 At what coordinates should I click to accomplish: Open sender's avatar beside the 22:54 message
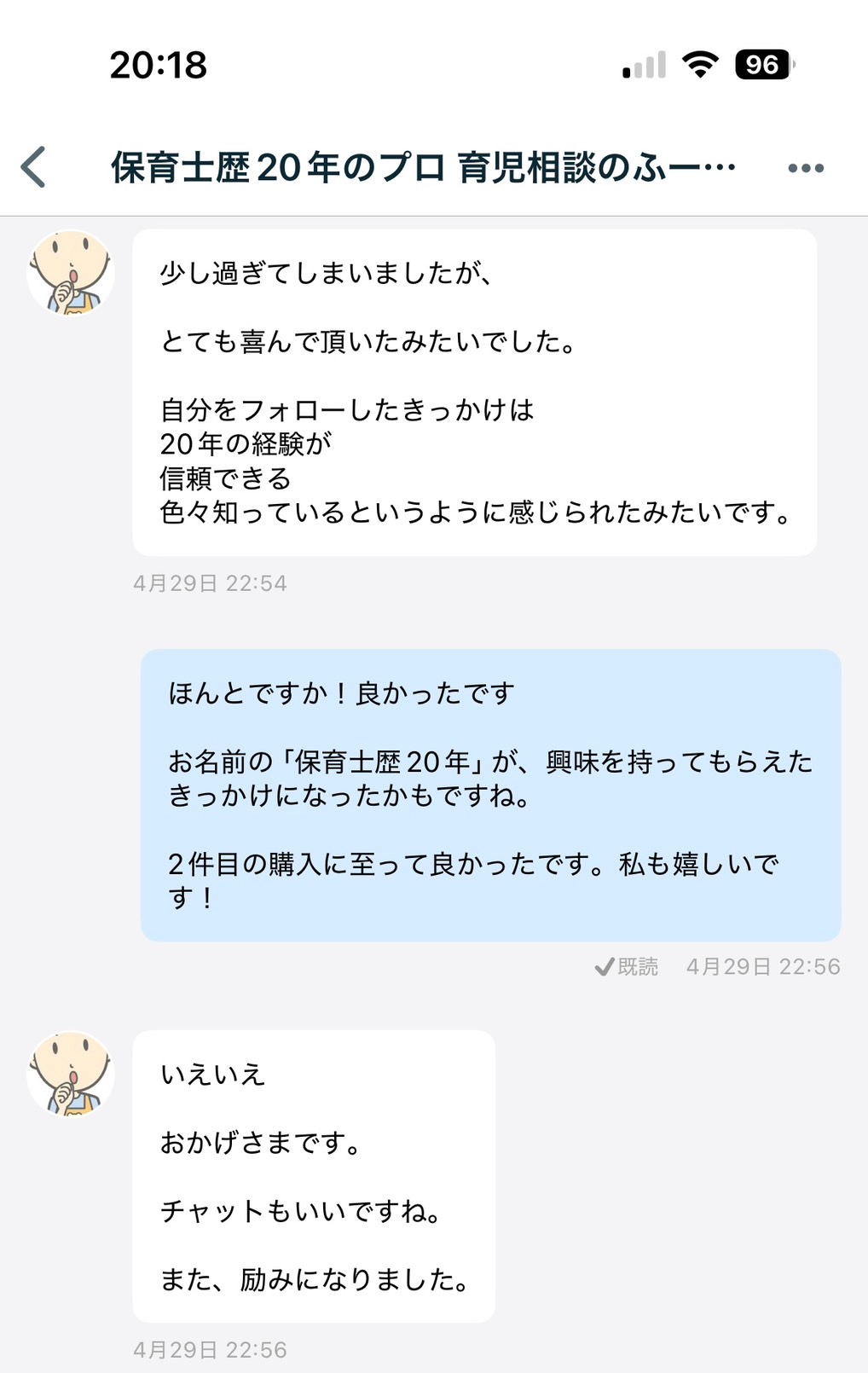coord(71,273)
